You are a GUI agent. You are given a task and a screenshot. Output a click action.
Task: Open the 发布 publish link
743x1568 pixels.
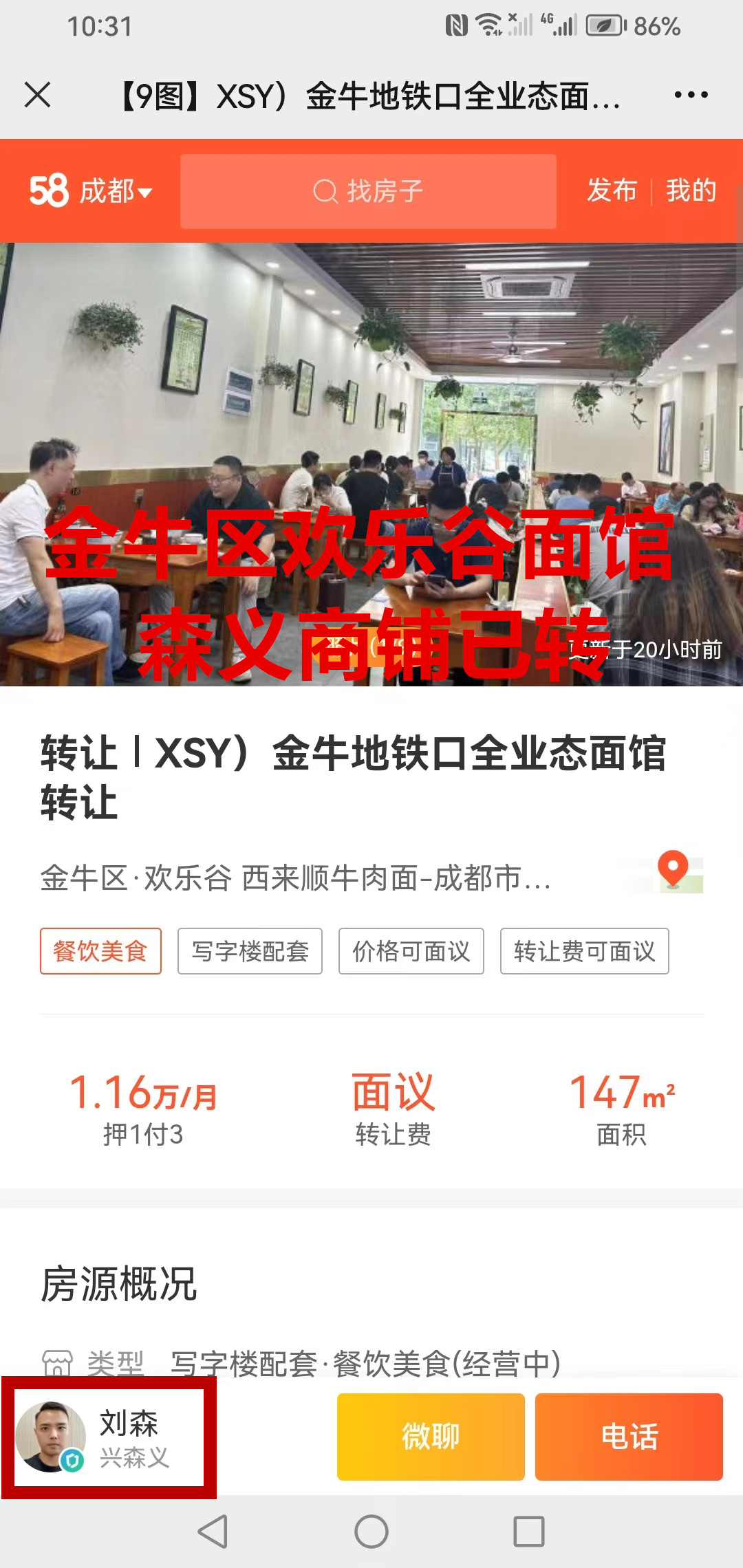point(612,190)
